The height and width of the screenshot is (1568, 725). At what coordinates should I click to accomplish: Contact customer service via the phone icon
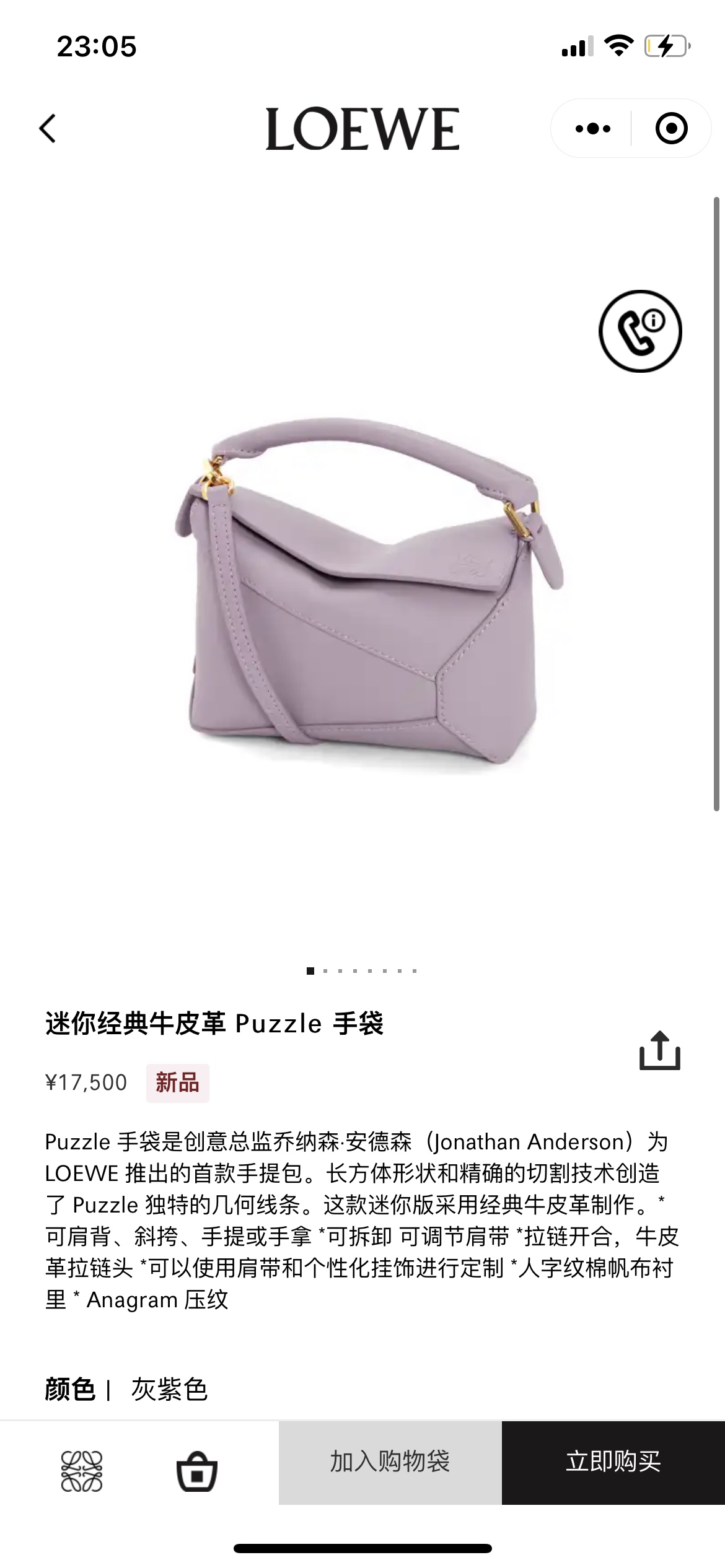coord(640,331)
